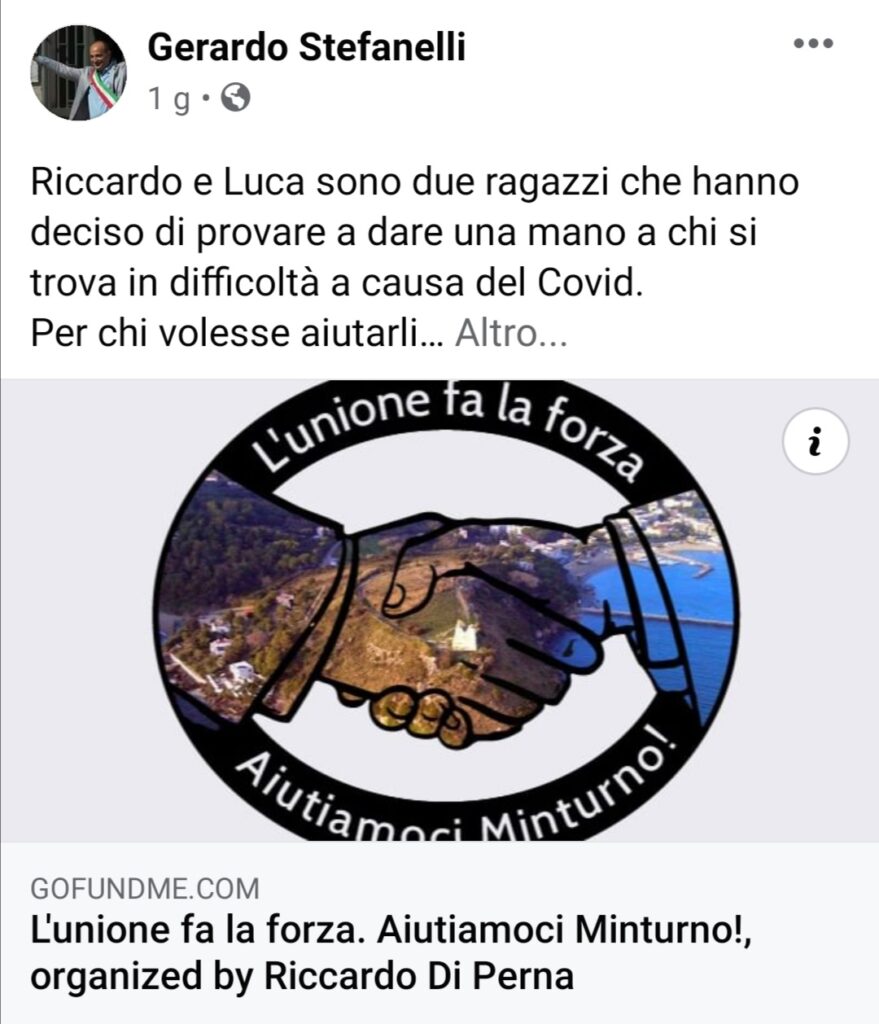
Task: Tap the info icon on the link preview
Action: point(816,441)
